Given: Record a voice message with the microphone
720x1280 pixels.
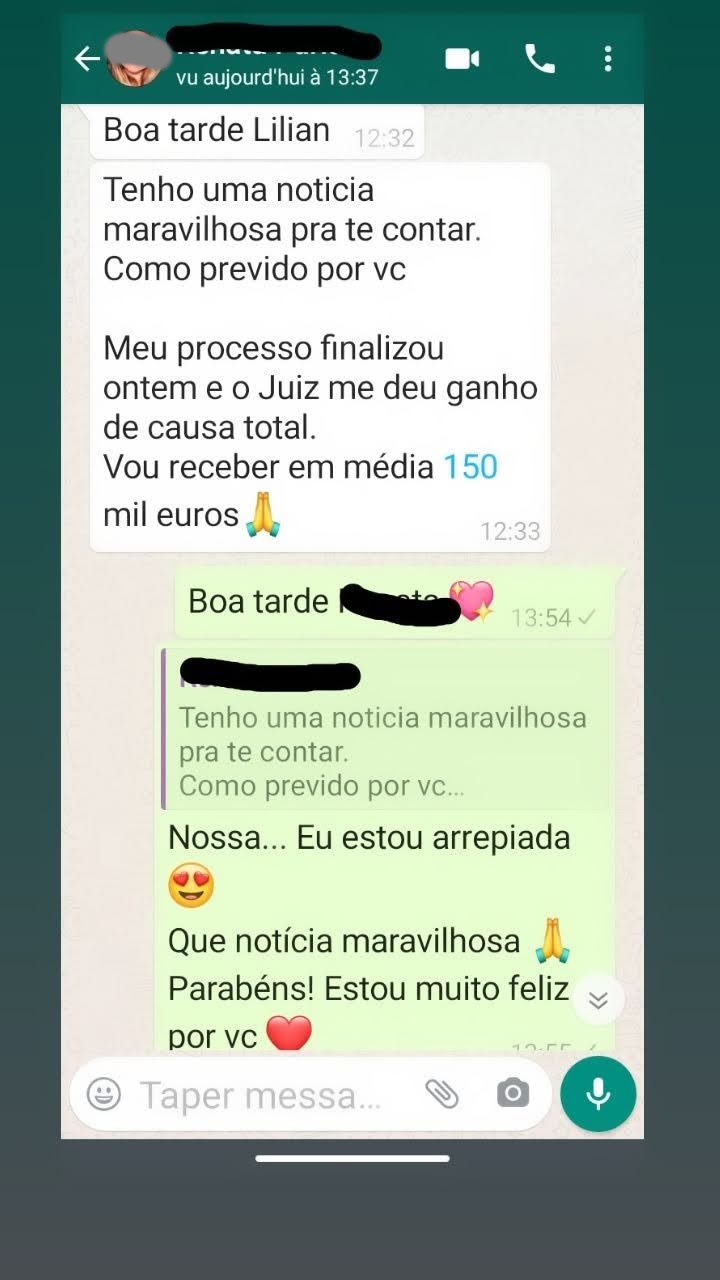Looking at the screenshot, I should (598, 1094).
